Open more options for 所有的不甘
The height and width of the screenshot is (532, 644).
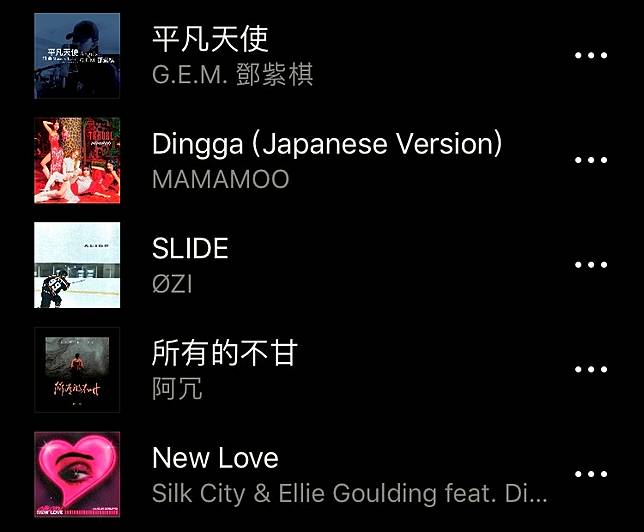[590, 369]
